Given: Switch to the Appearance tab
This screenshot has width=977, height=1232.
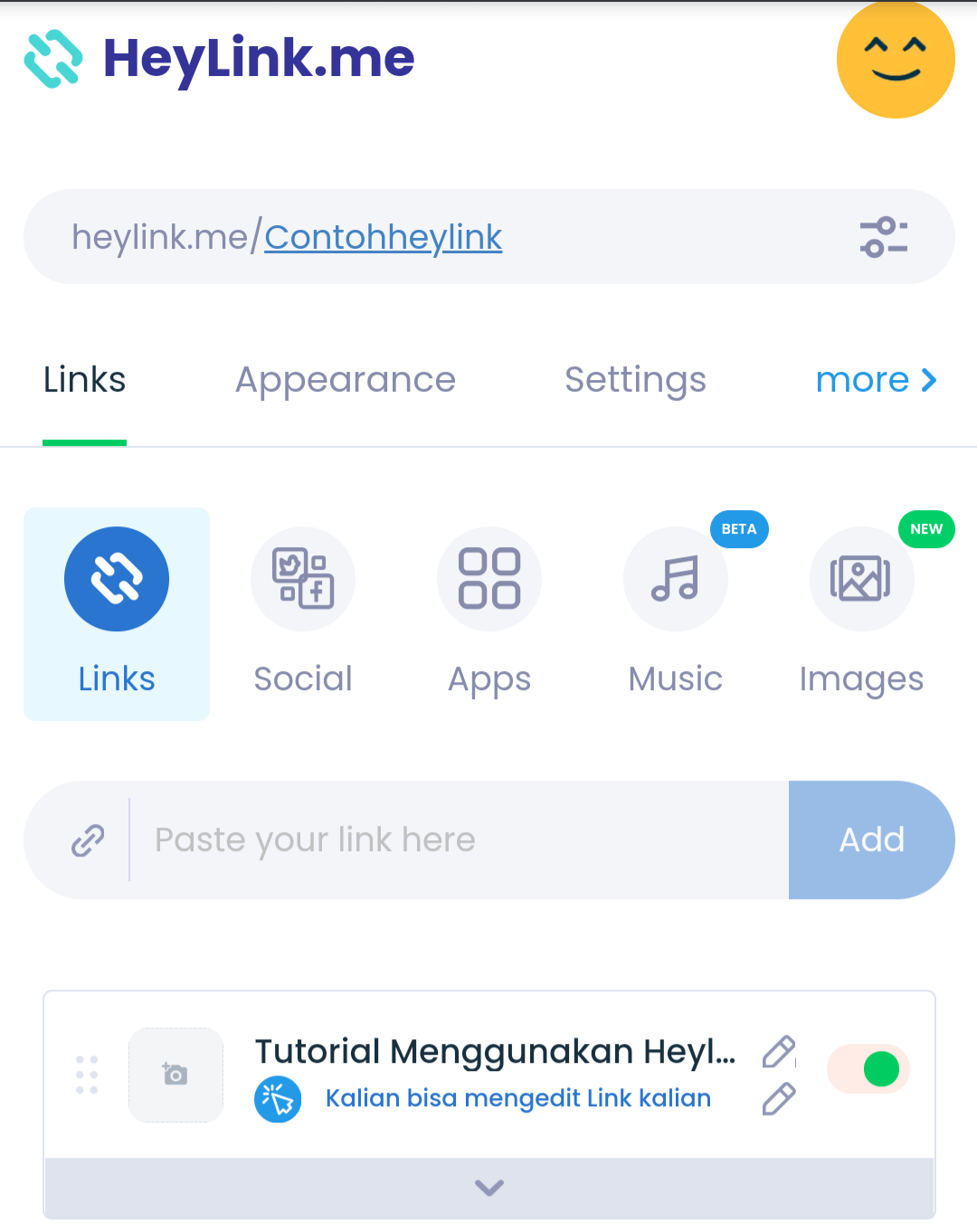Looking at the screenshot, I should click(x=345, y=380).
